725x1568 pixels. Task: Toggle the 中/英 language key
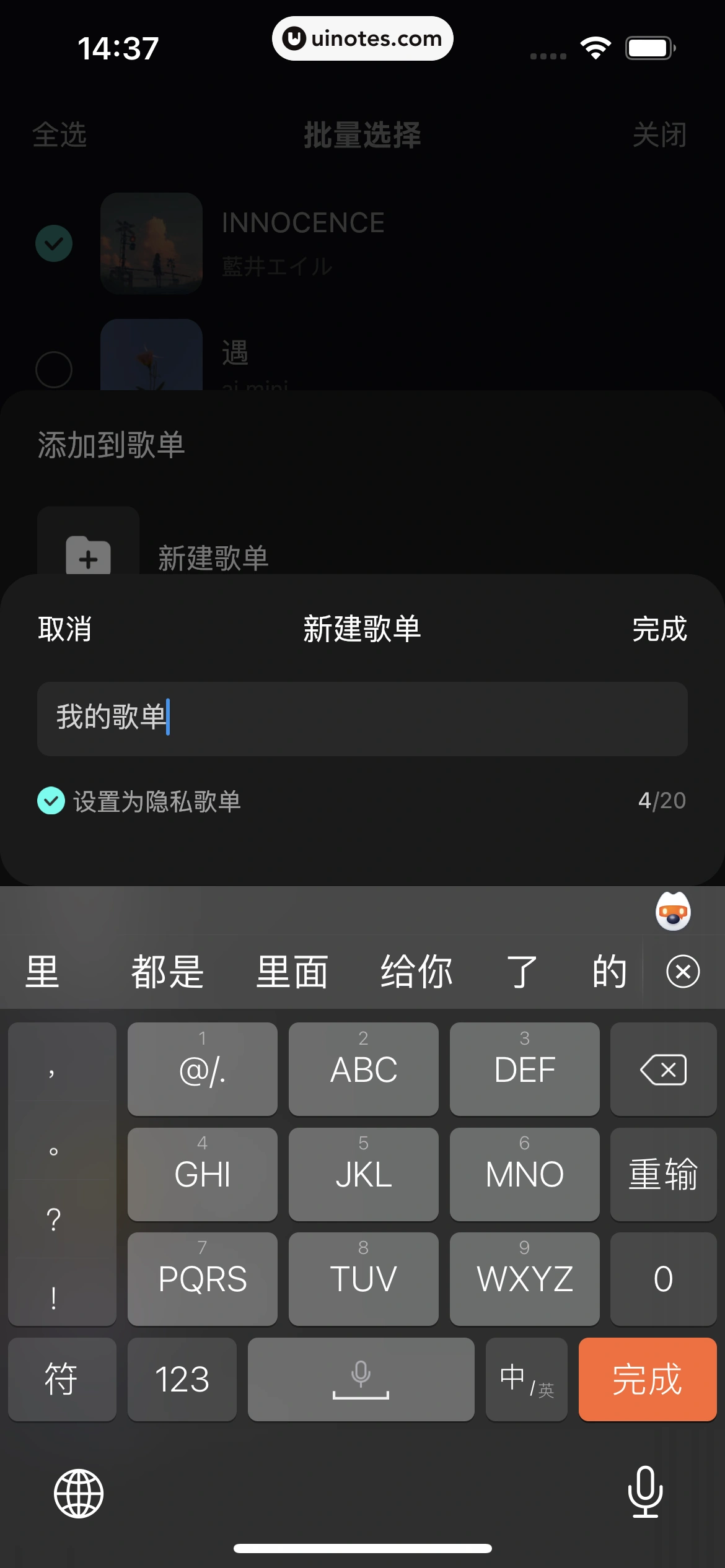(x=526, y=1379)
